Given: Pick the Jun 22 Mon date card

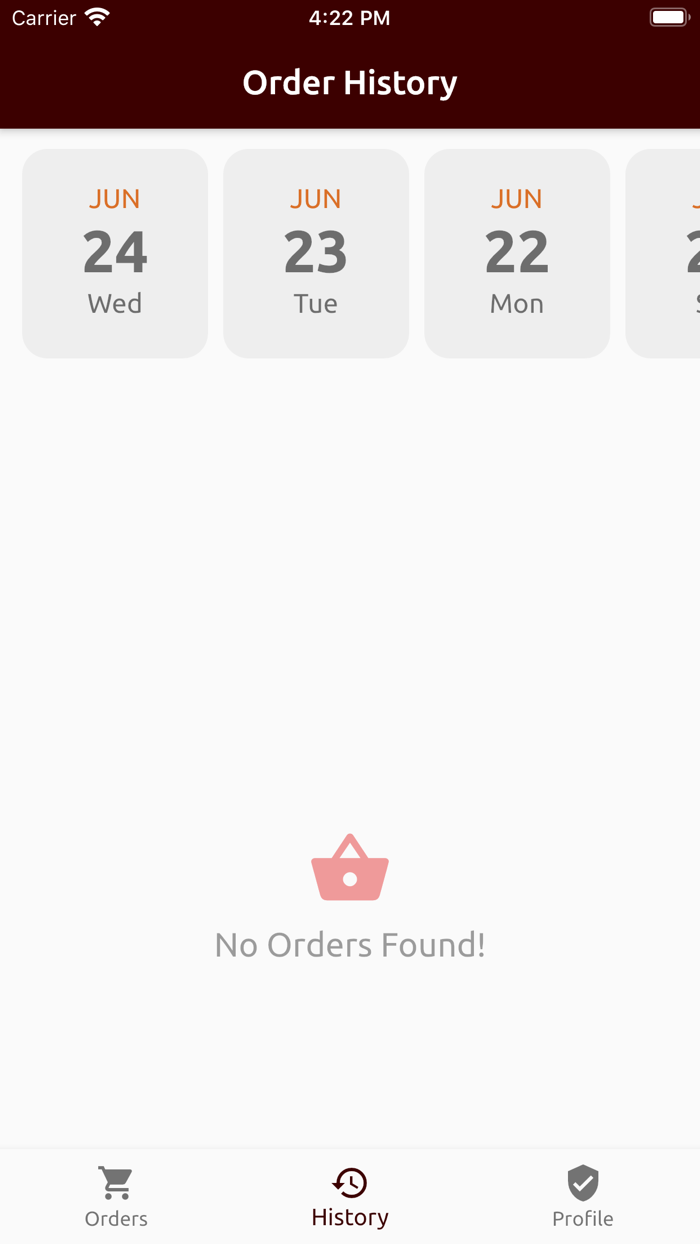Looking at the screenshot, I should coord(517,253).
